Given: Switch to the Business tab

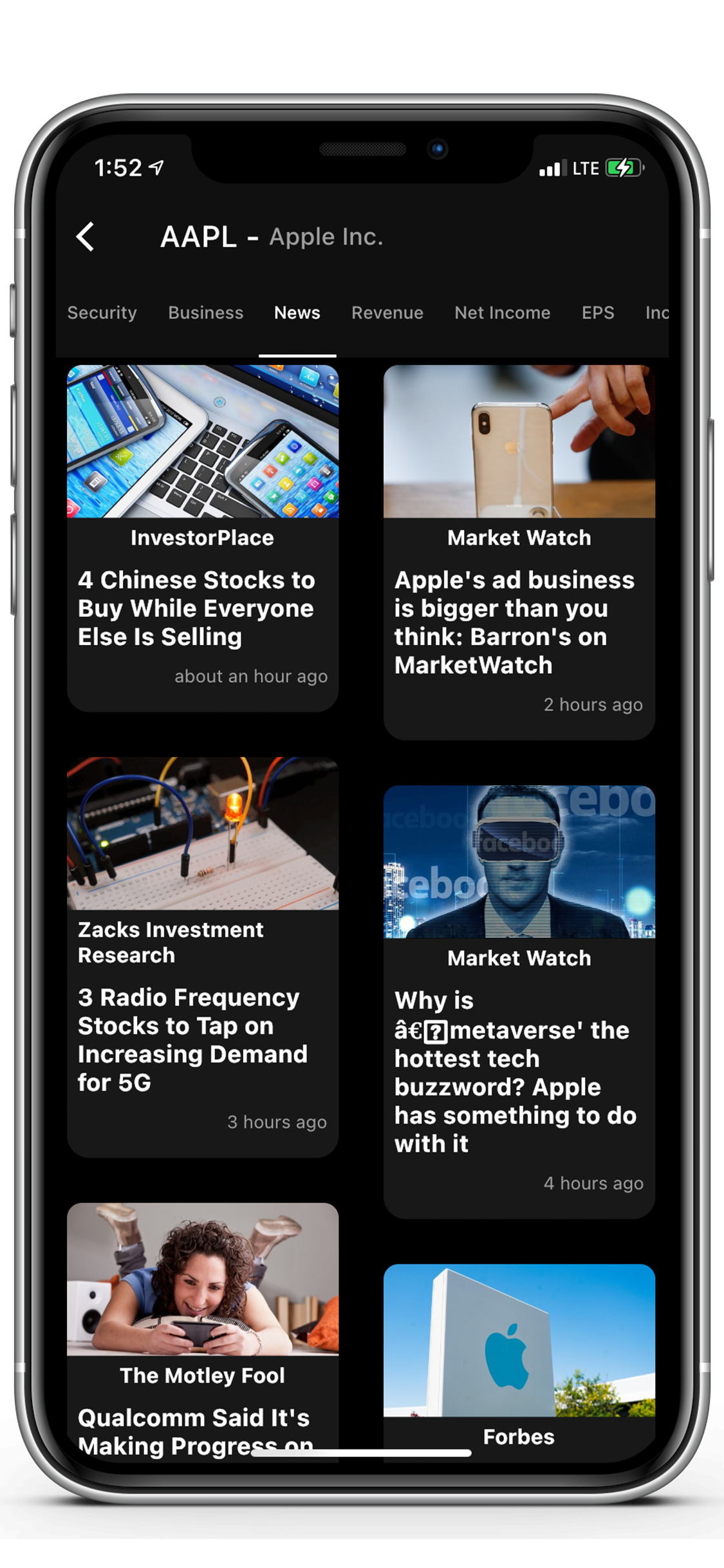Looking at the screenshot, I should (x=205, y=313).
